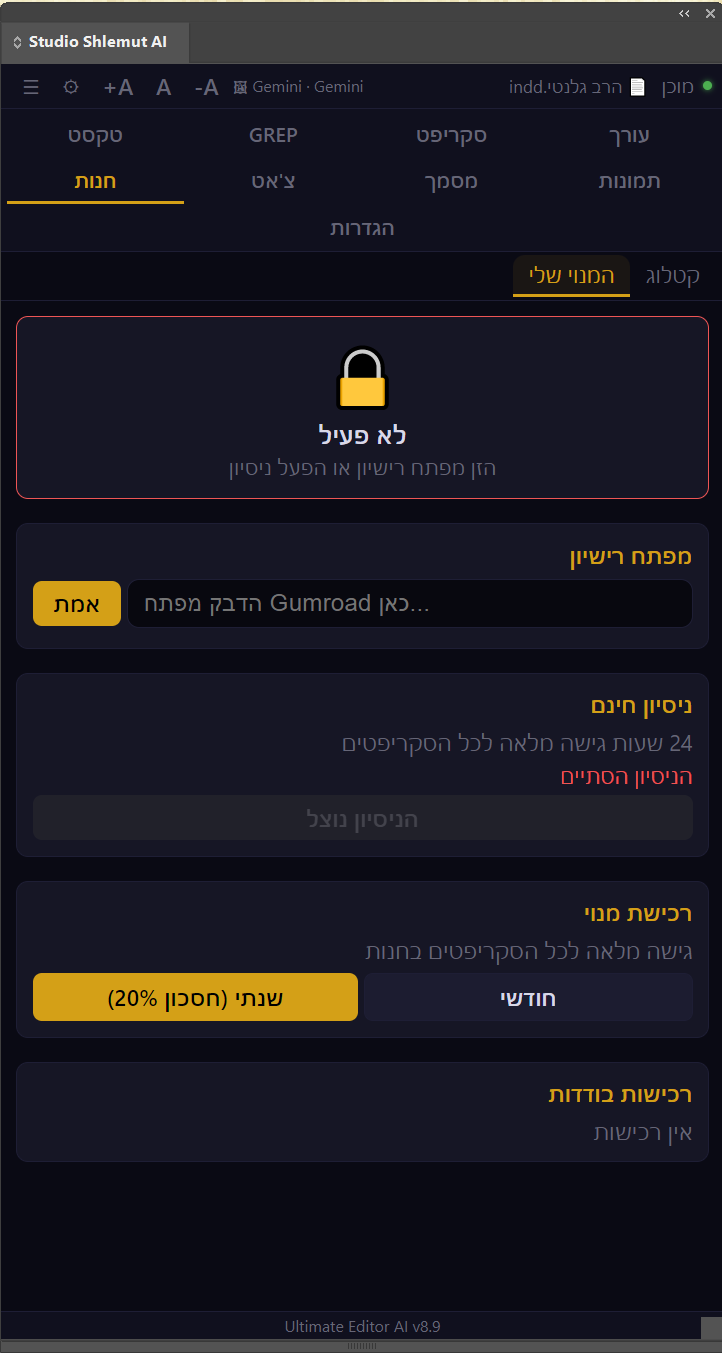Choose the שנתי yearly subscription

coord(195,998)
